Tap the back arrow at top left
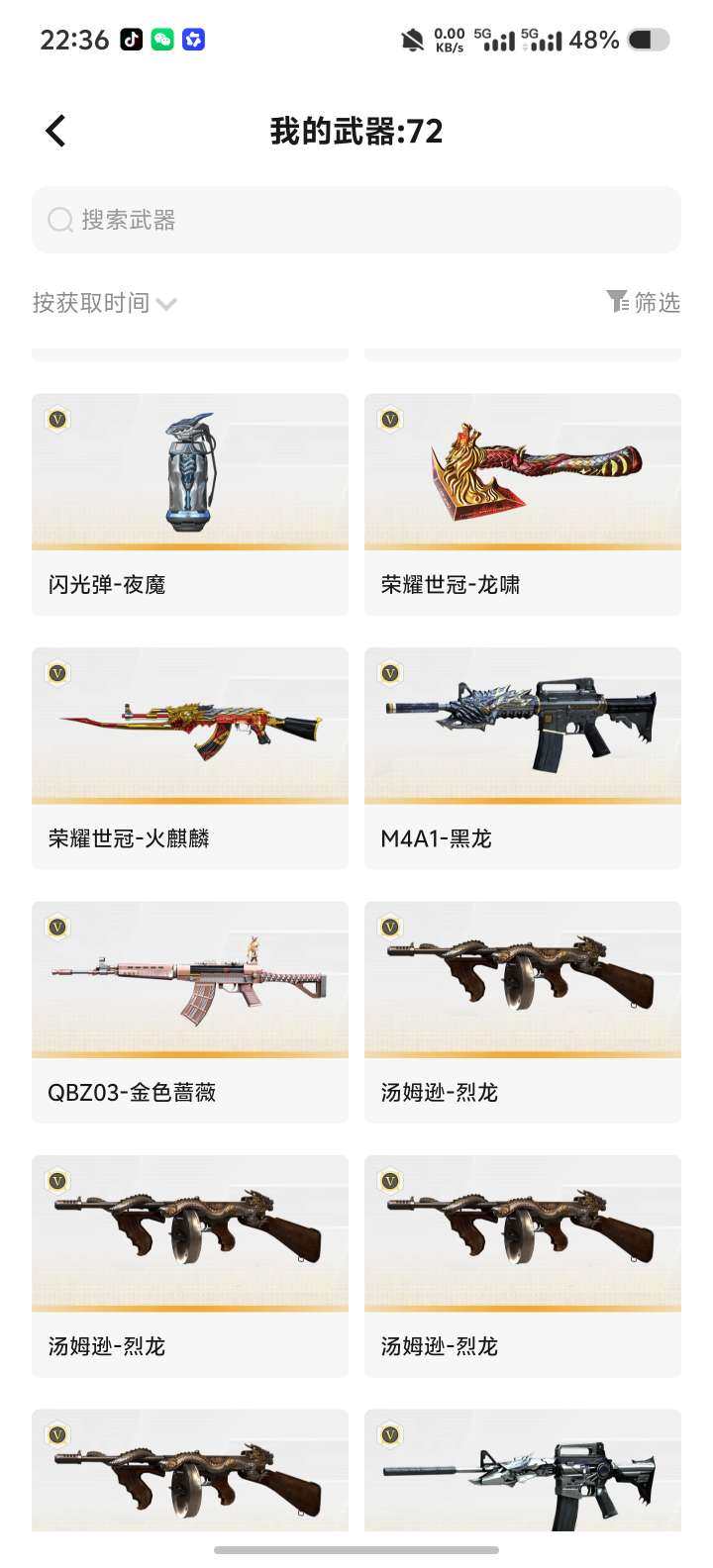 pyautogui.click(x=55, y=130)
